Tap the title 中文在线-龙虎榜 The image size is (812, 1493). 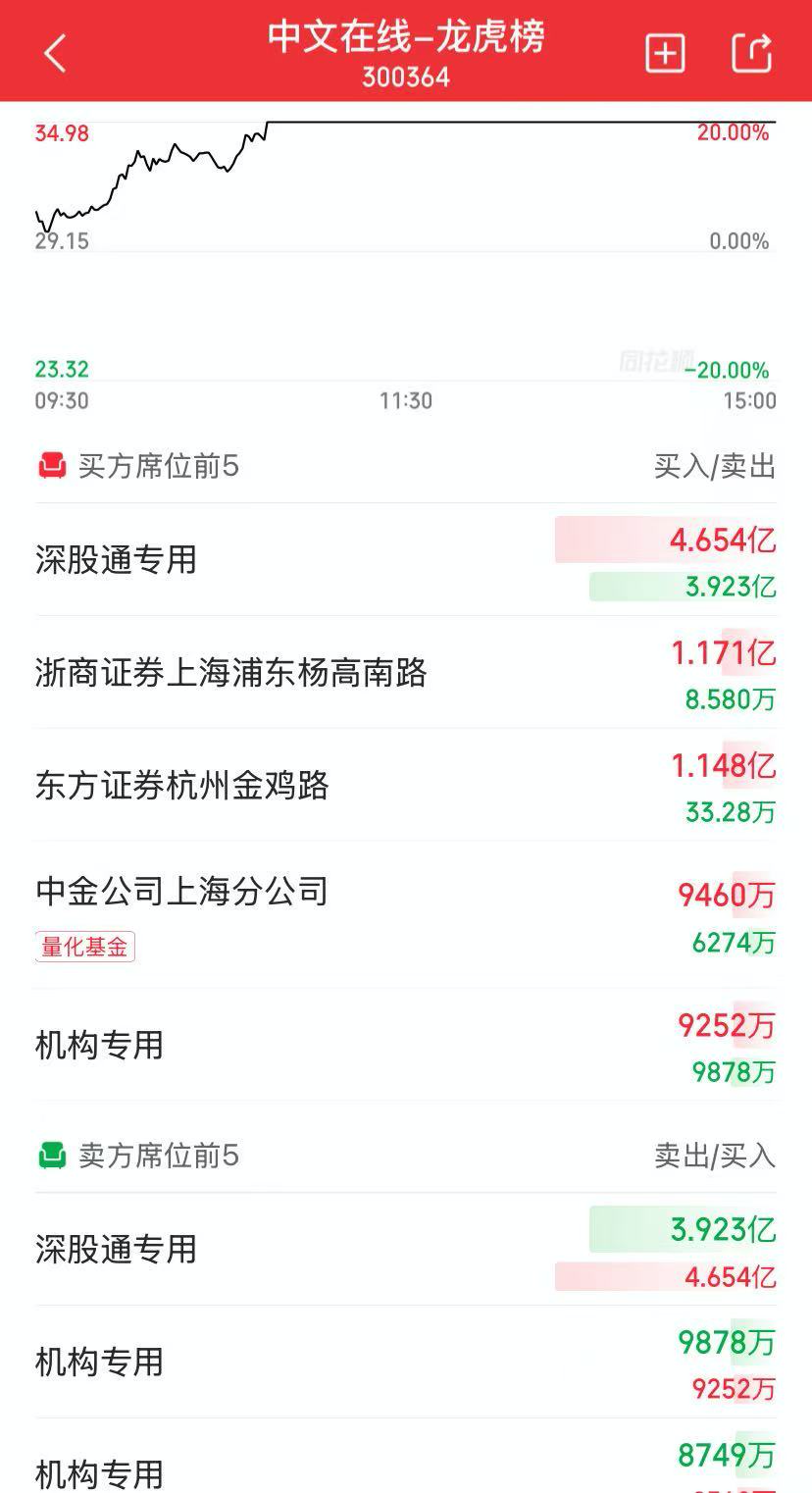click(406, 39)
